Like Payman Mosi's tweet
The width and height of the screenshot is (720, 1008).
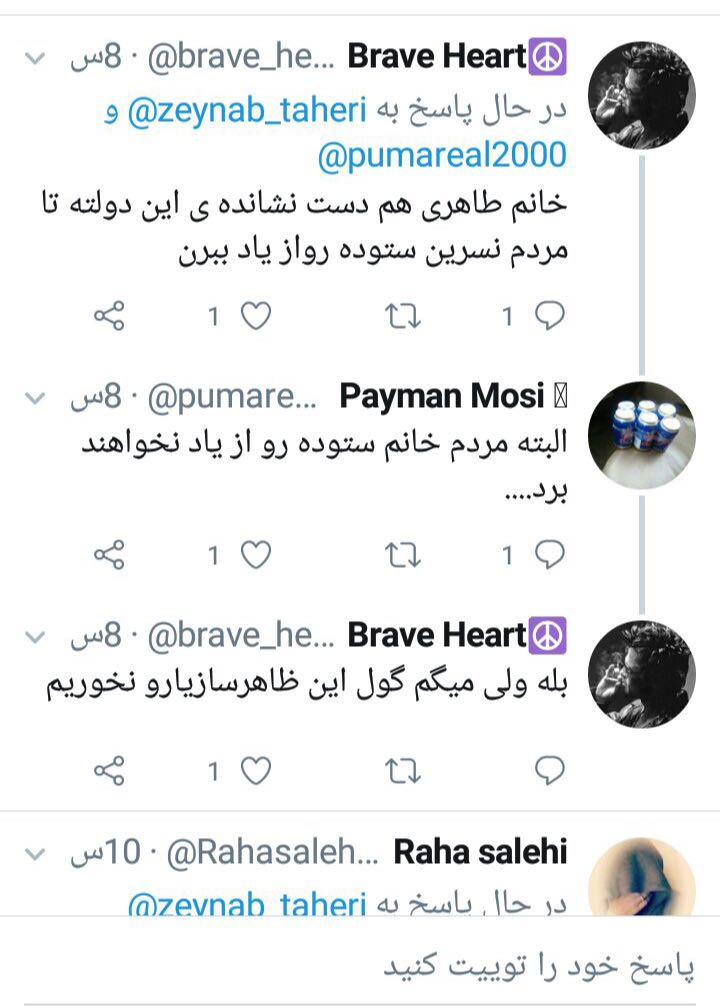(256, 555)
